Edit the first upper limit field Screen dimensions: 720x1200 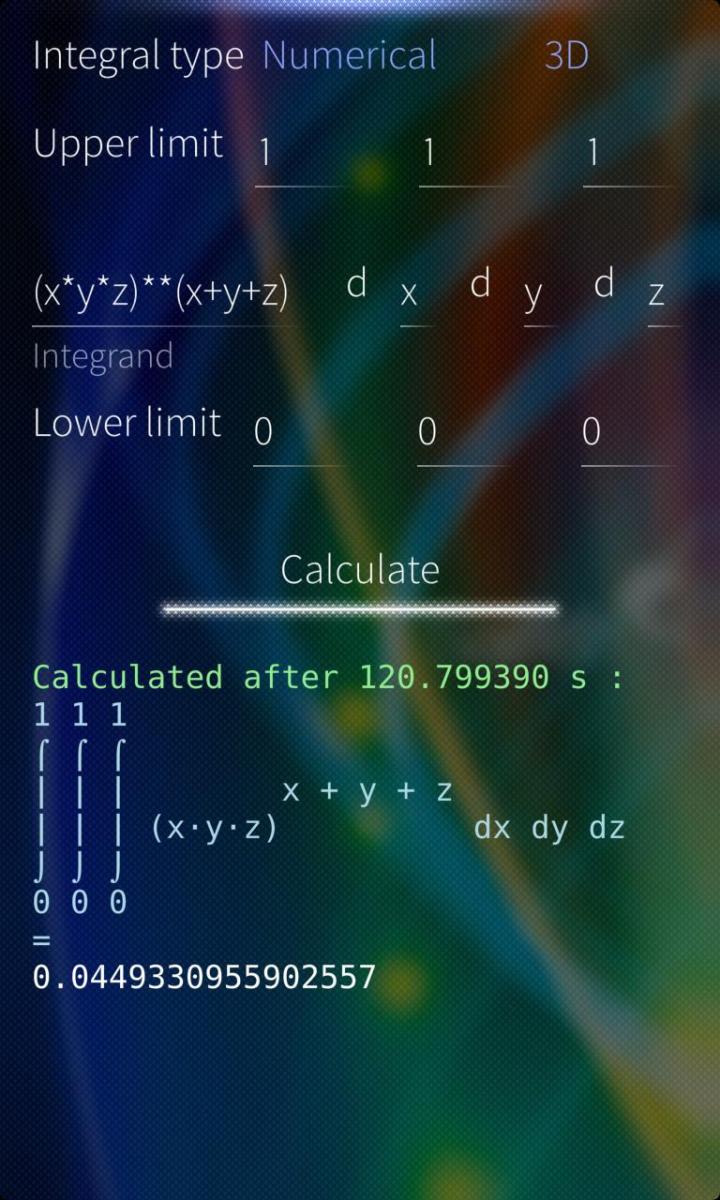tap(300, 153)
